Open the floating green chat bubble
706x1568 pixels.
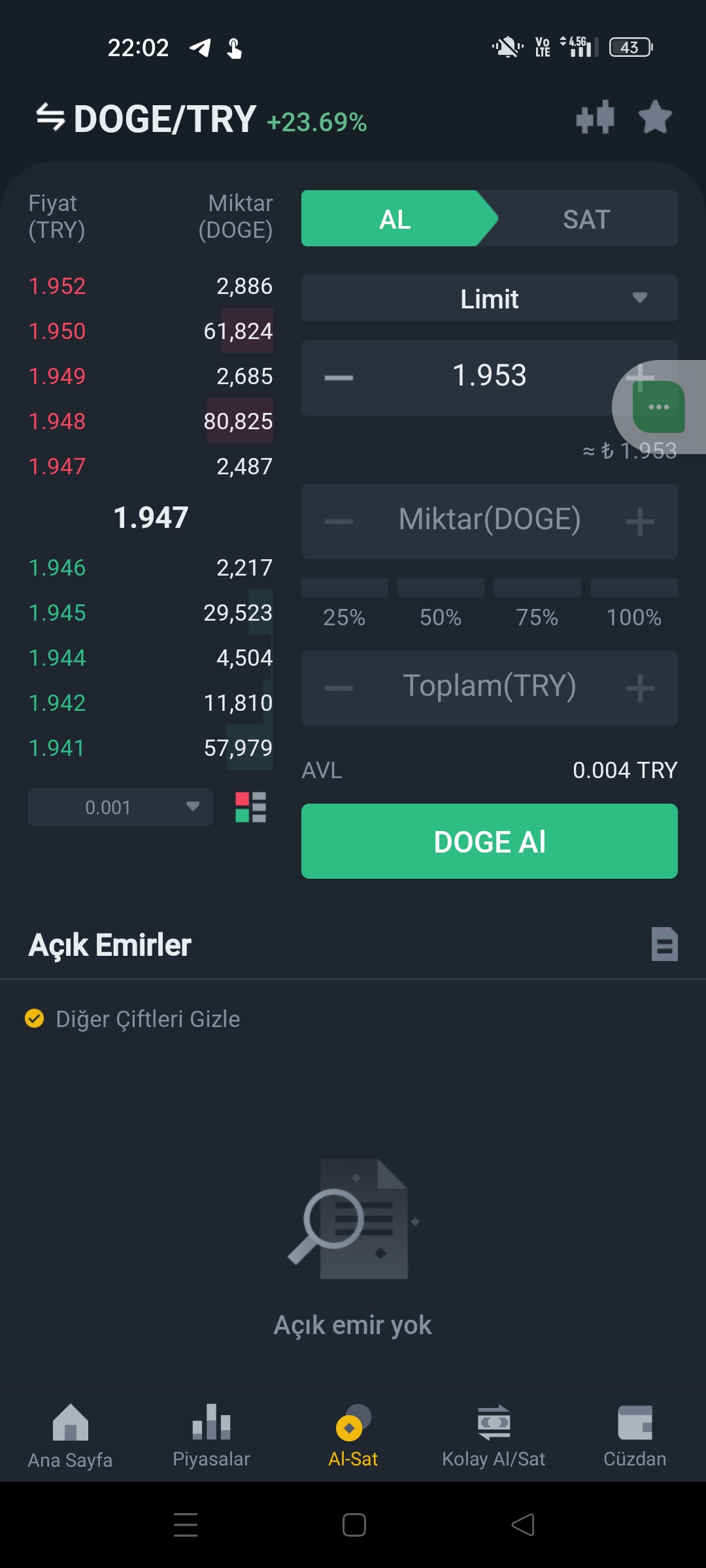(658, 407)
